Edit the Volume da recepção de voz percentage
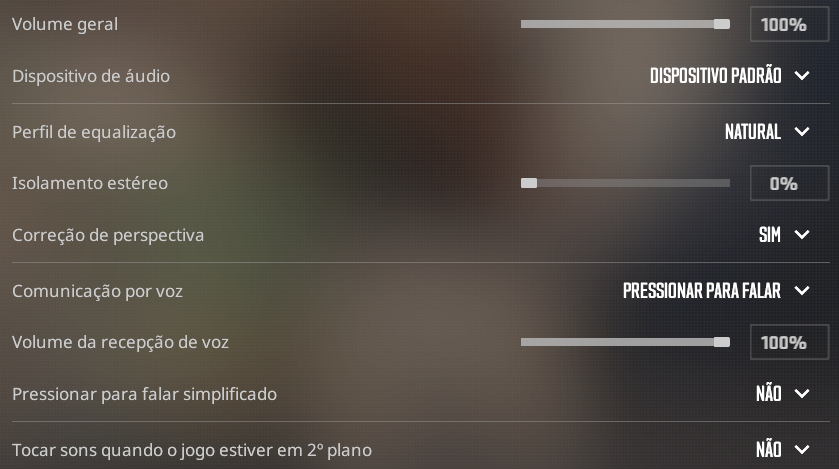 [789, 342]
